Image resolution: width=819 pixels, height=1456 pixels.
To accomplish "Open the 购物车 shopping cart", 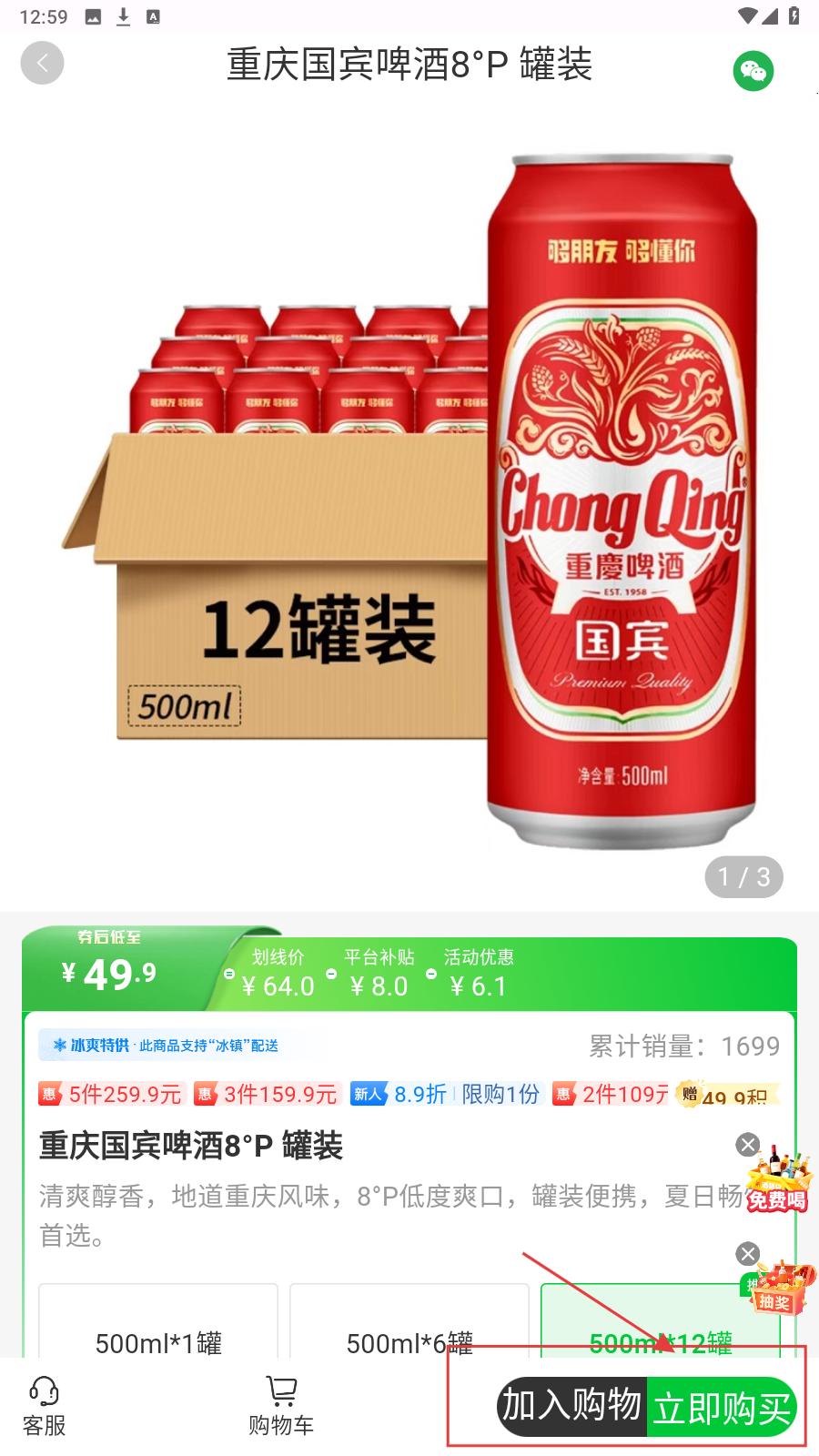I will click(281, 1407).
